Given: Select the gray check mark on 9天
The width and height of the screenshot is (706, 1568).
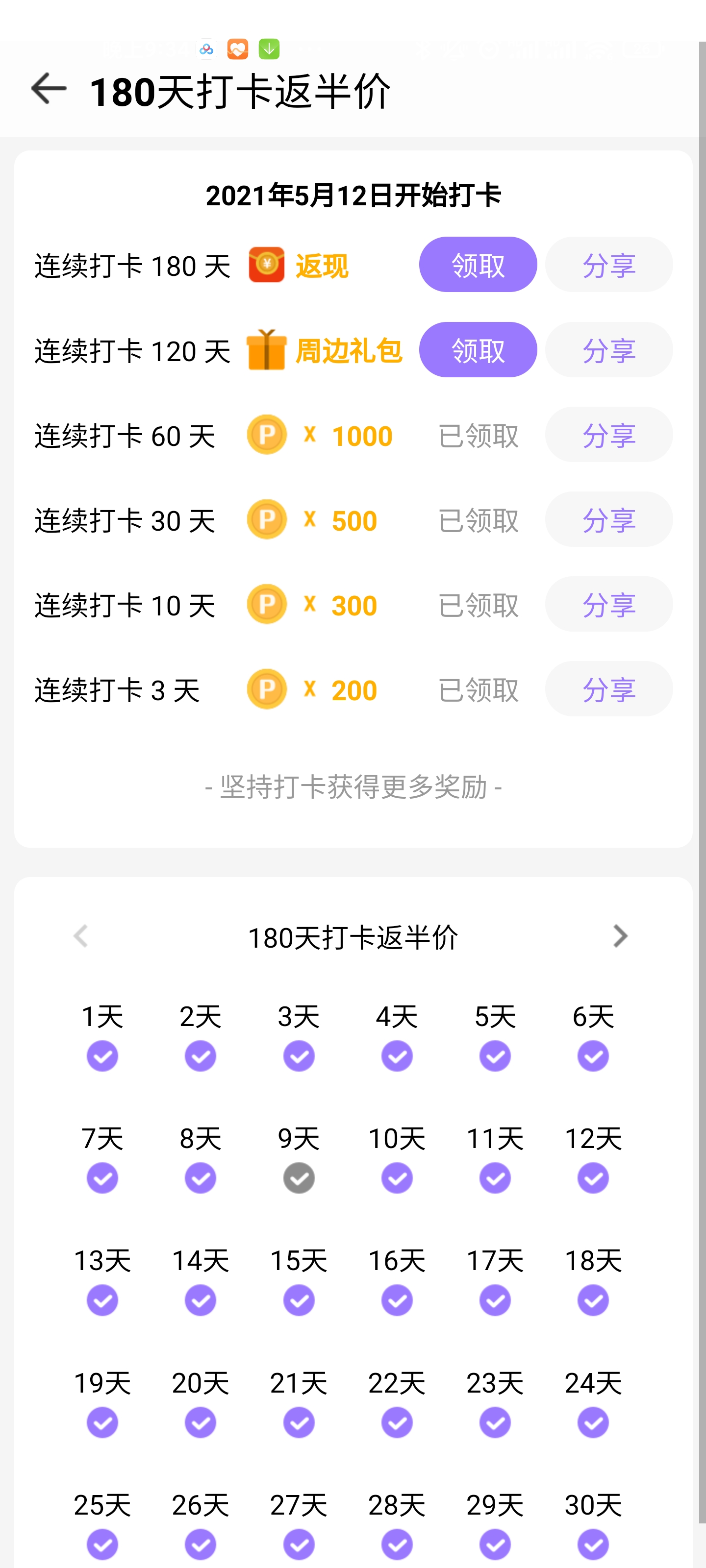Looking at the screenshot, I should 298,1178.
